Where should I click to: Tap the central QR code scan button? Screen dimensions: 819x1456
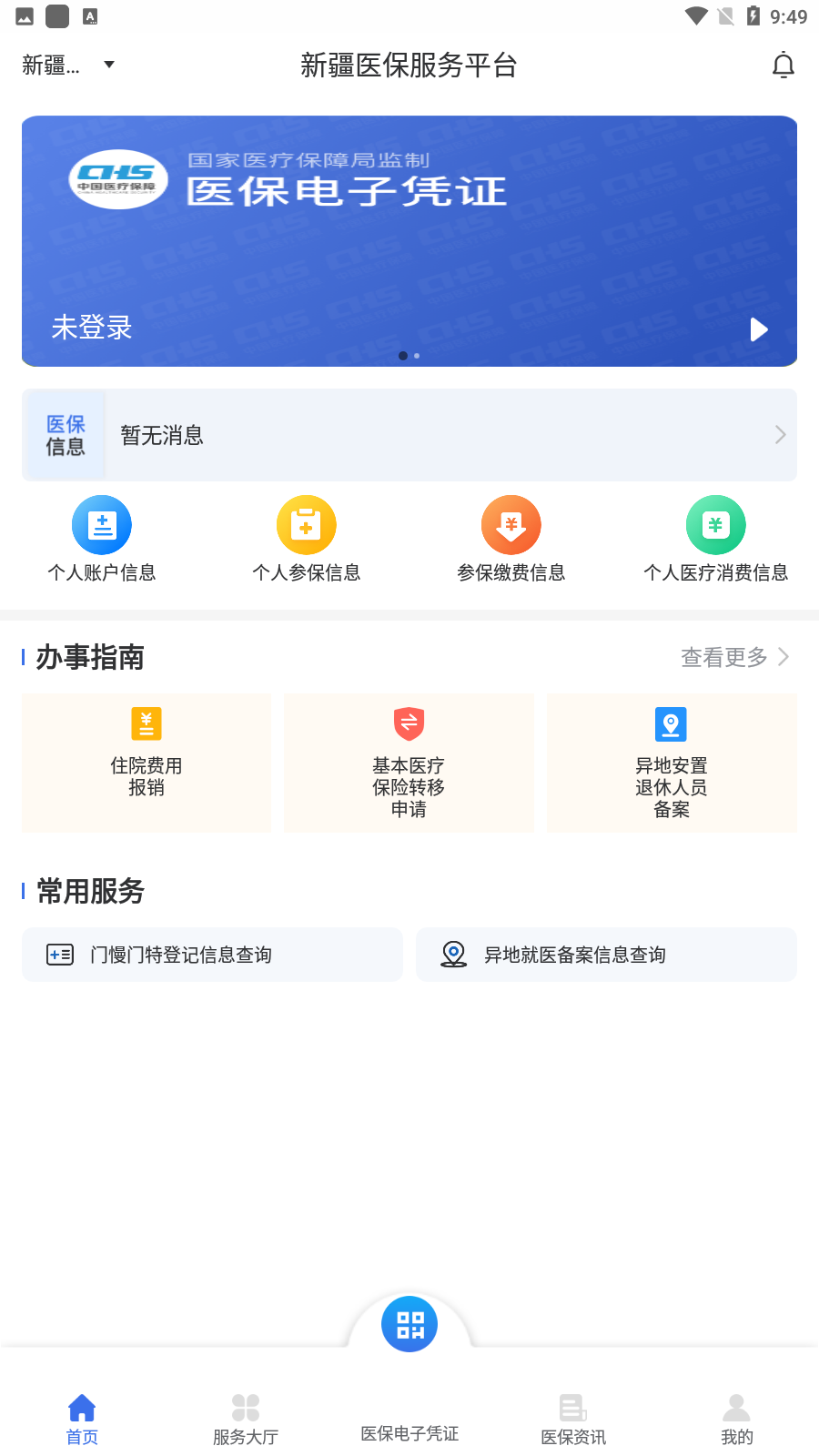(x=409, y=1324)
